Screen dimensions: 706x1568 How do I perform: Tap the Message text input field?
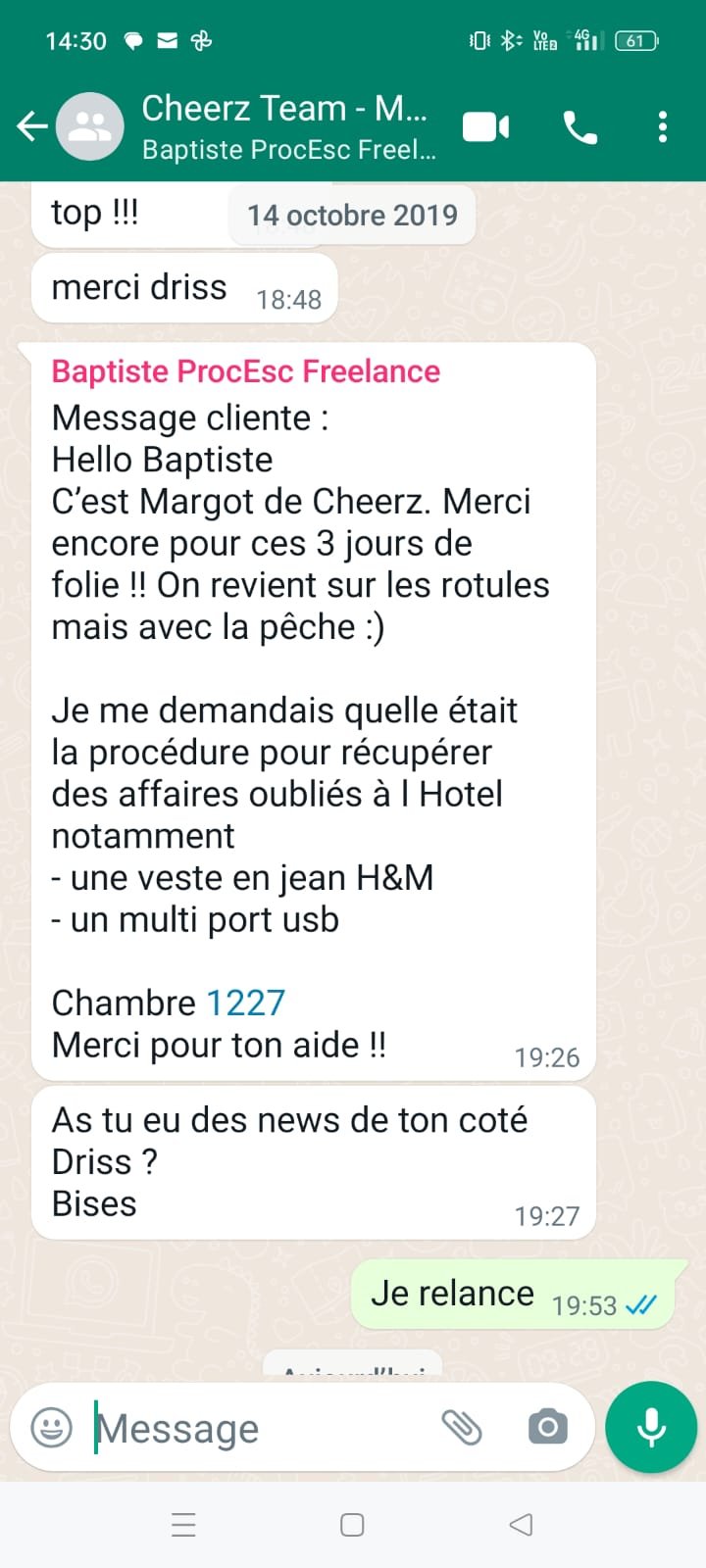tap(245, 1427)
